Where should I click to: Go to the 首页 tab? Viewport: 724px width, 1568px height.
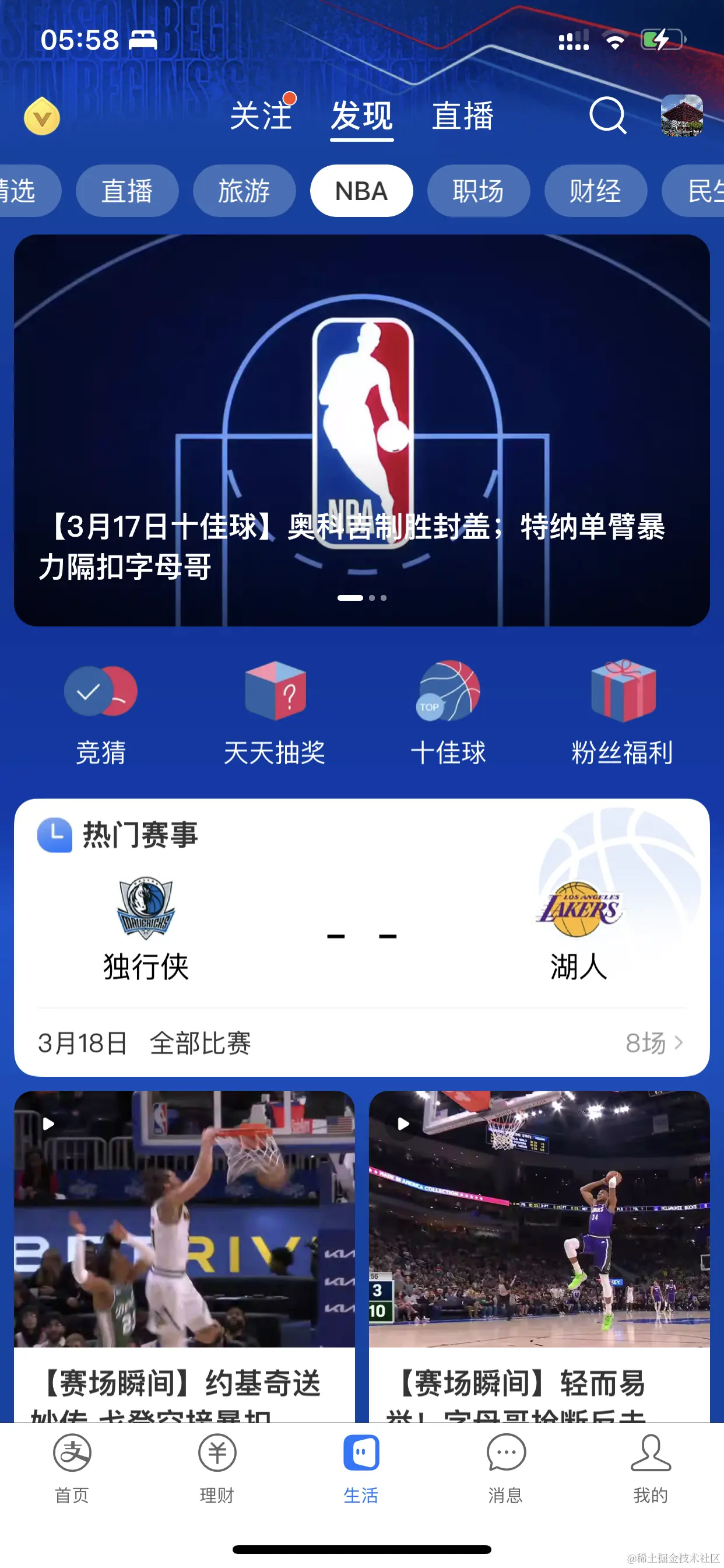coord(72,1468)
